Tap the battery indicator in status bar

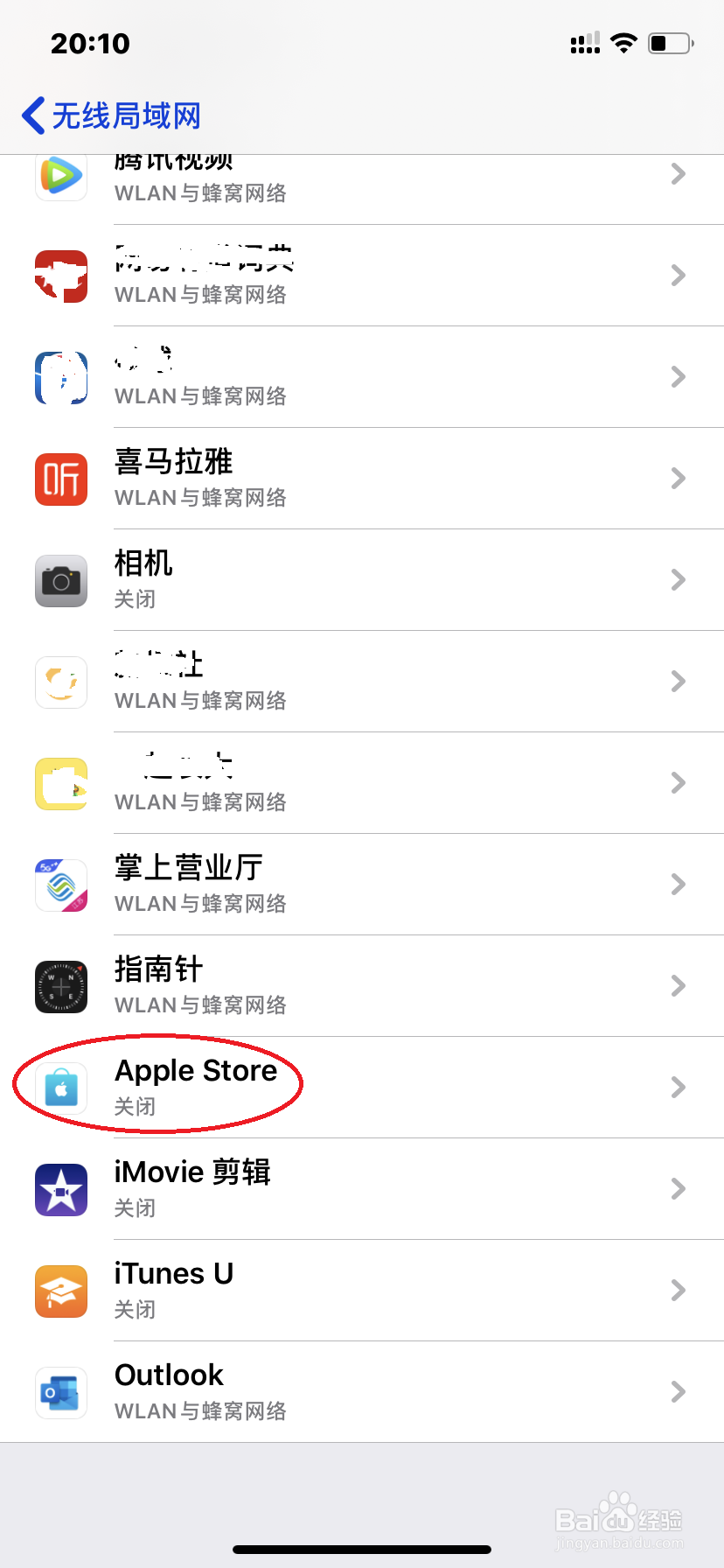pyautogui.click(x=670, y=42)
